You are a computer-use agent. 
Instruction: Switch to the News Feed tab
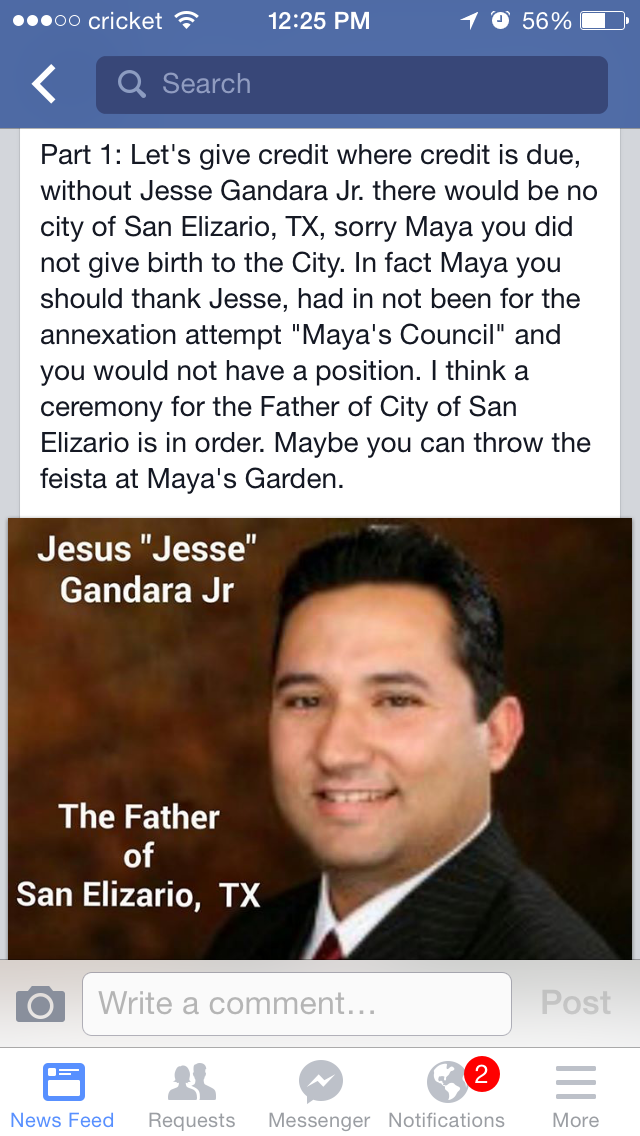coord(63,1095)
